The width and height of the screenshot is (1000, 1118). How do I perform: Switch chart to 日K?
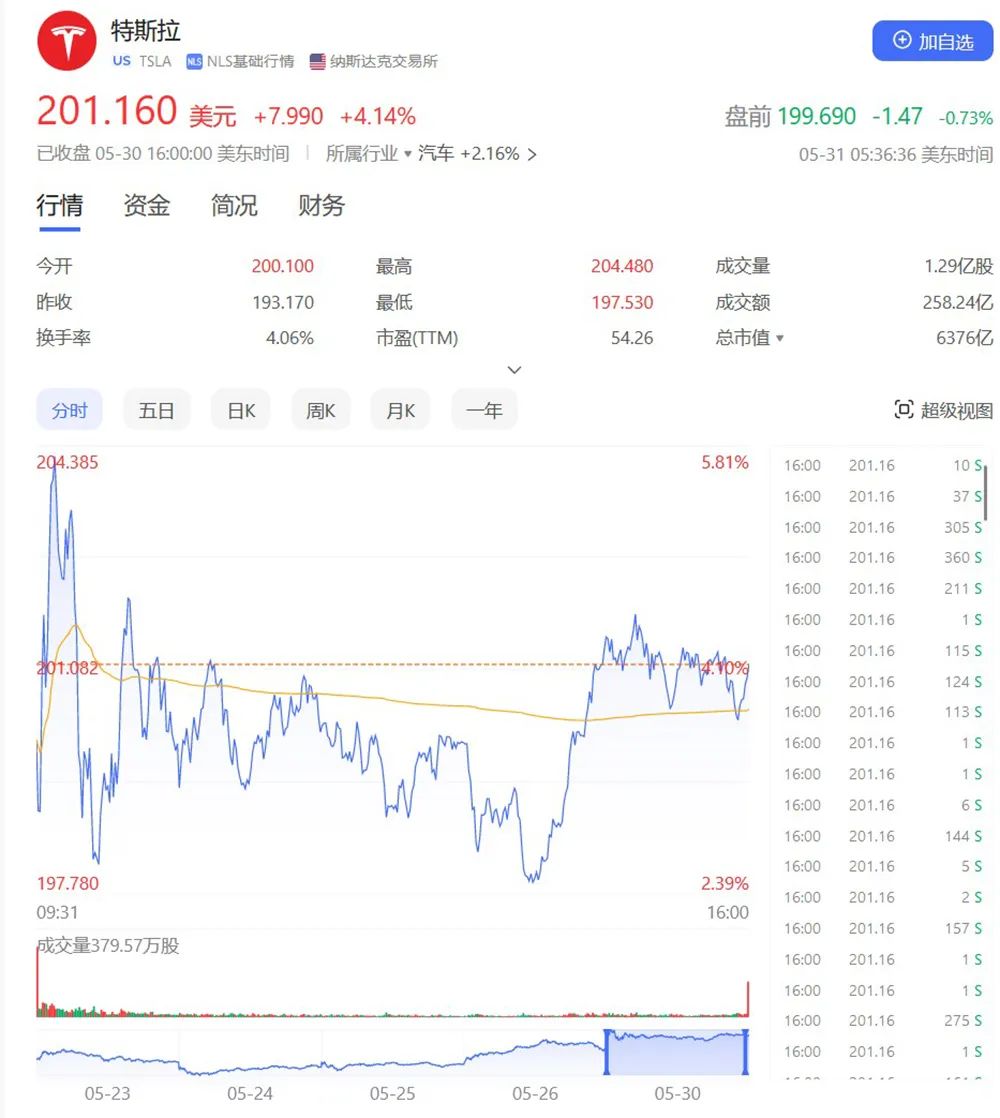pyautogui.click(x=241, y=410)
